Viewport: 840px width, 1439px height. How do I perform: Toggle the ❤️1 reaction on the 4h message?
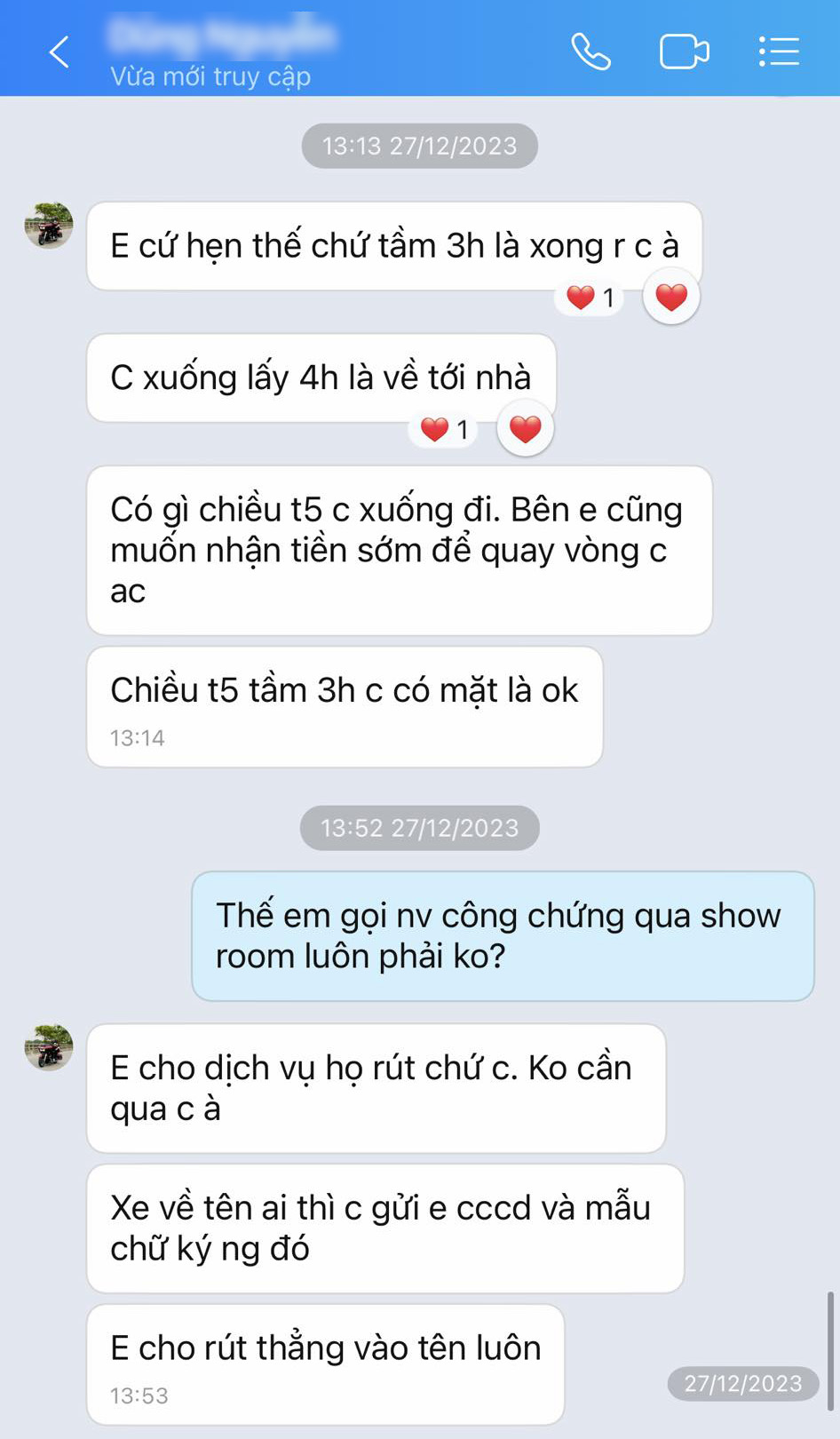click(x=443, y=429)
